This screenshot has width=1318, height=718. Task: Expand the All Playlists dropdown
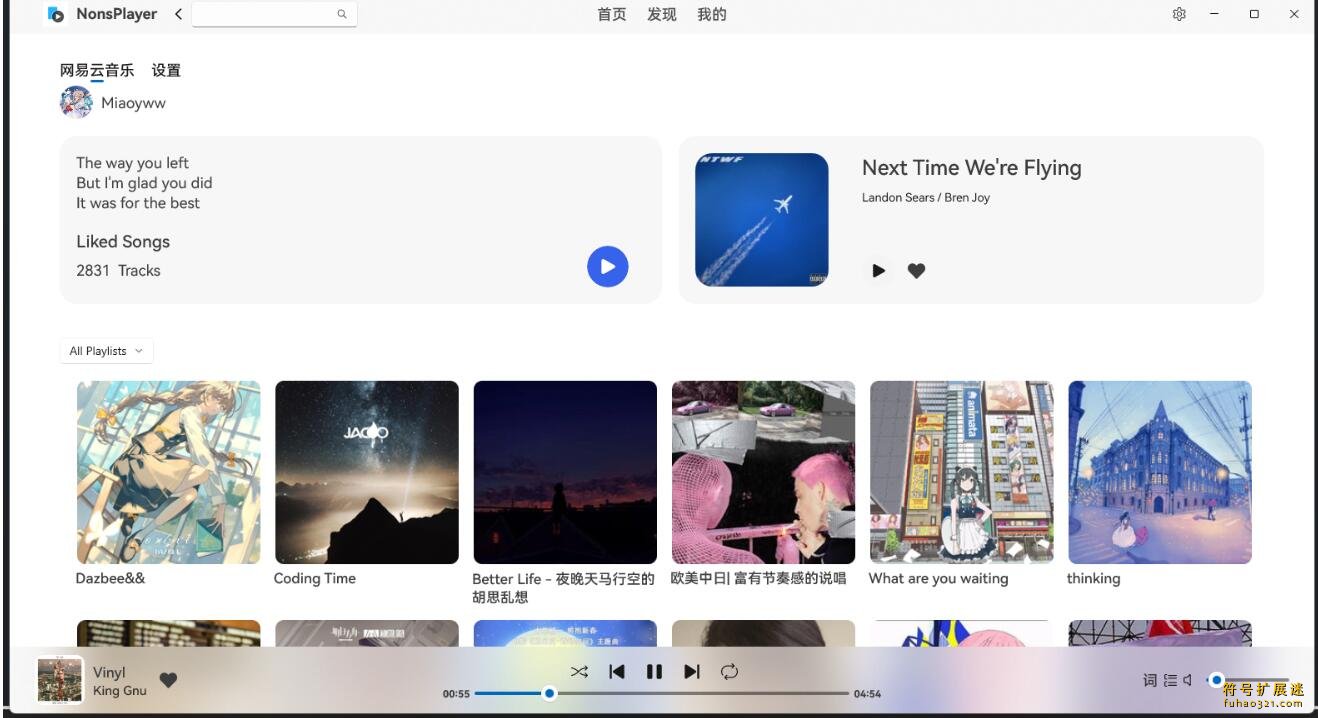point(106,351)
